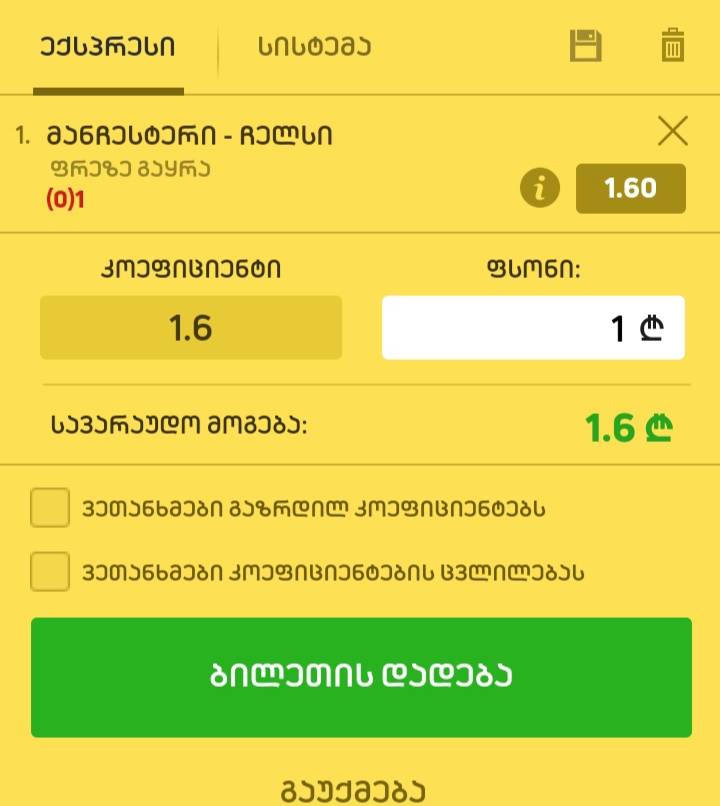This screenshot has height=806, width=720.
Task: Select the კოეფიციენტი field showing 1.6
Action: tap(190, 325)
